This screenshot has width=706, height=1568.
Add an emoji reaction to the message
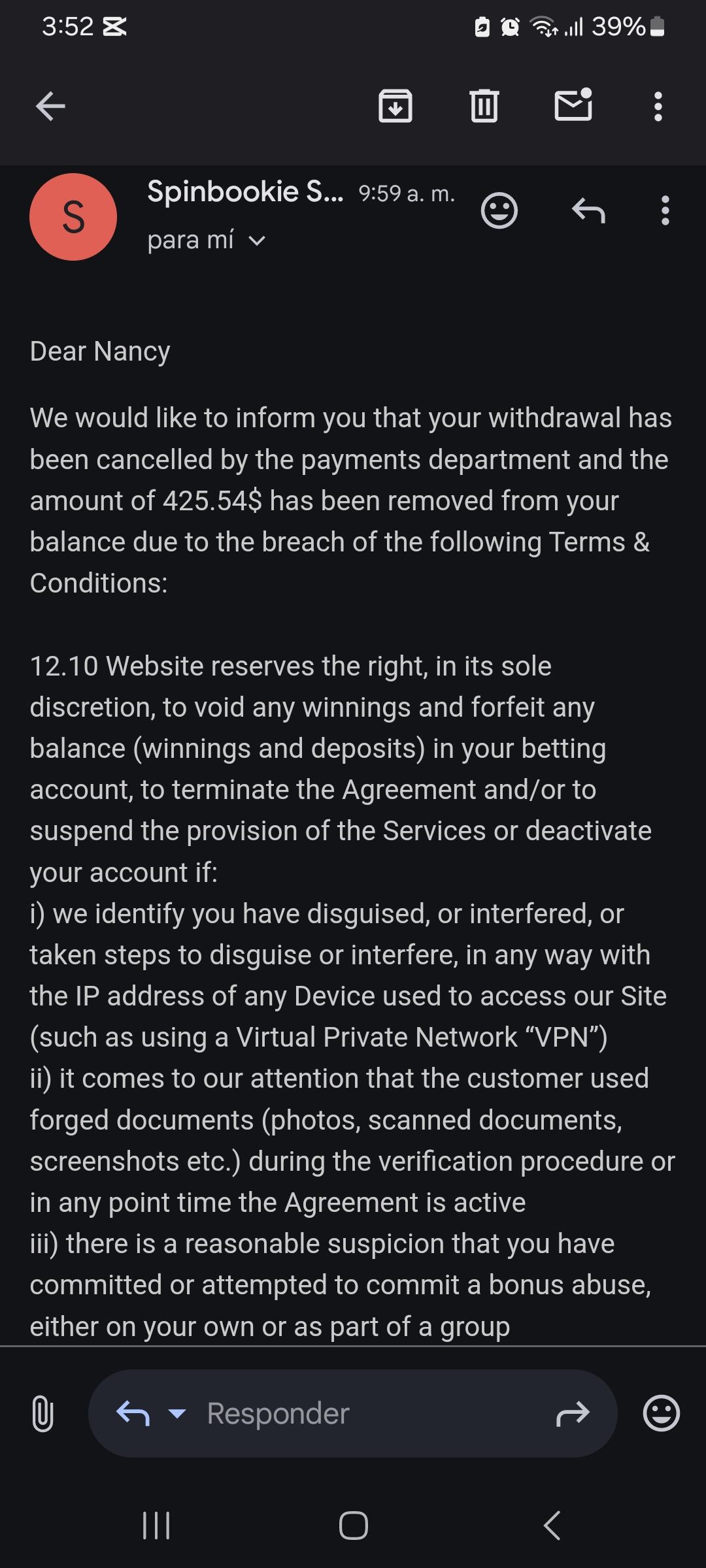(x=499, y=211)
